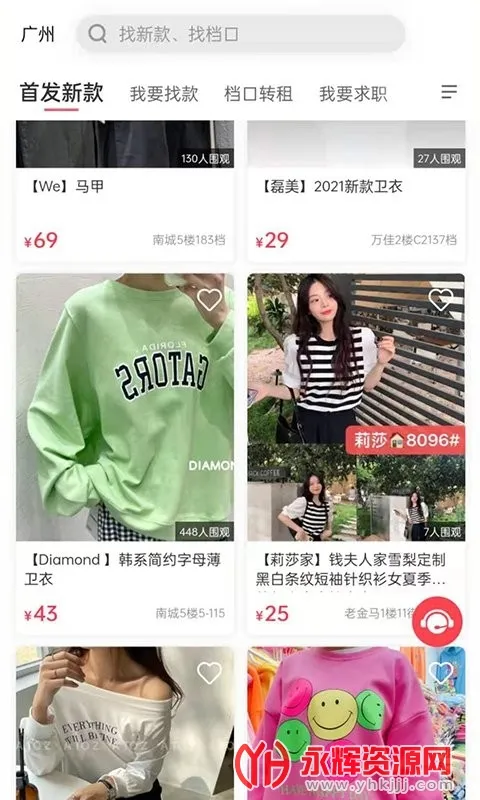Like the pink smiley sweatshirt item
Viewport: 480px width, 800px height.
tap(441, 673)
